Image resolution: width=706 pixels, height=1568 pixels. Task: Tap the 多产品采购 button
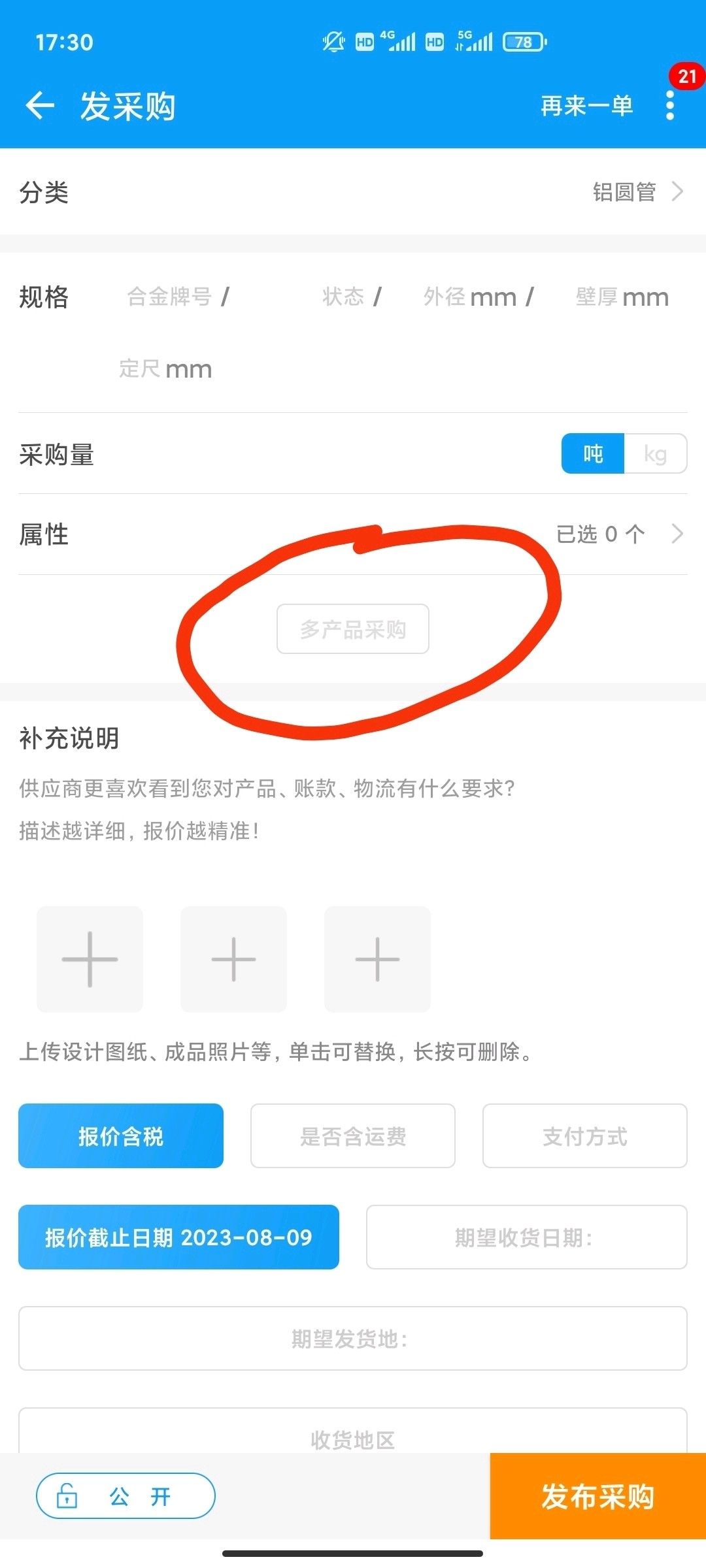point(353,629)
